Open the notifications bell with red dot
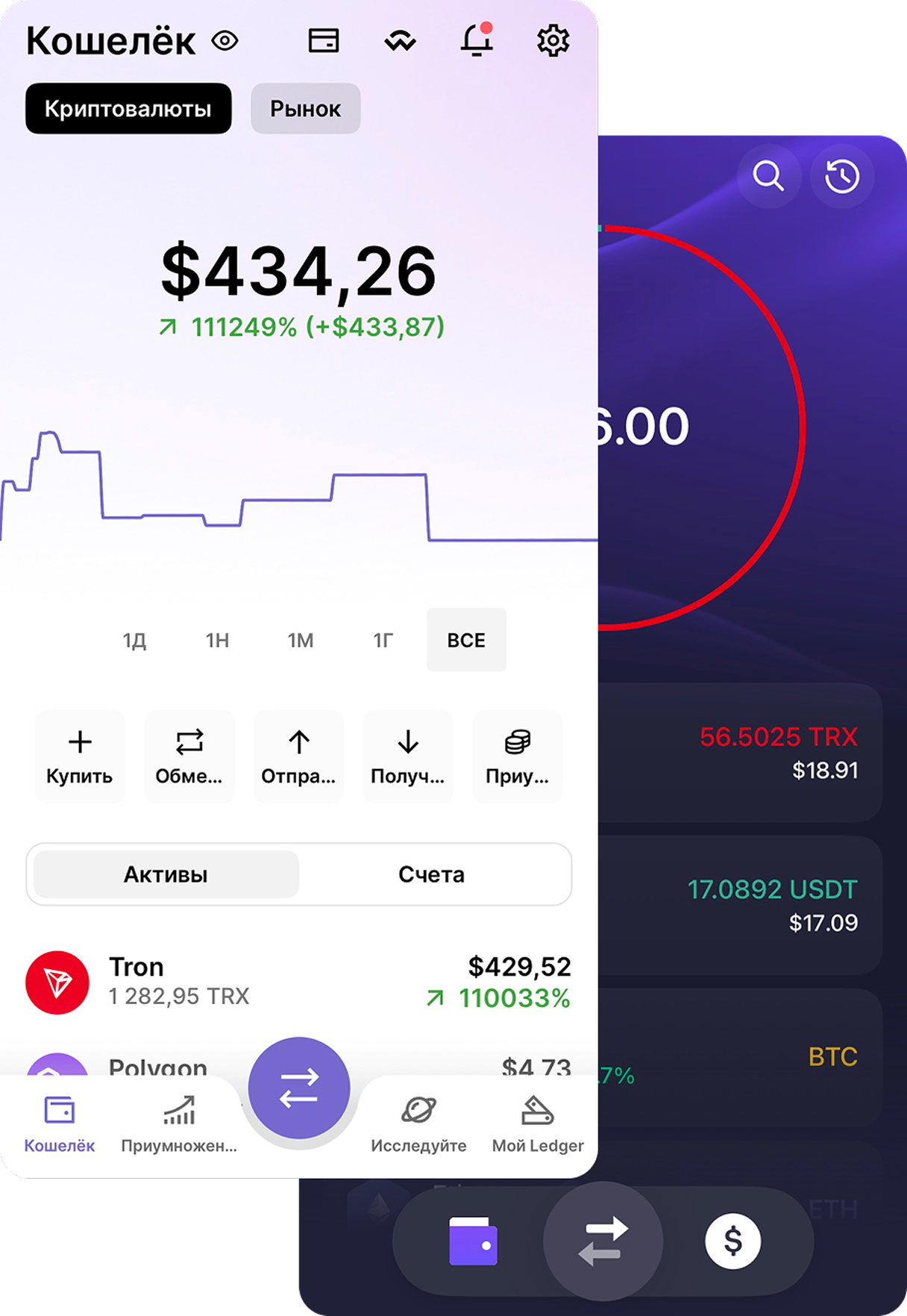This screenshot has height=1316, width=907. pyautogui.click(x=477, y=41)
